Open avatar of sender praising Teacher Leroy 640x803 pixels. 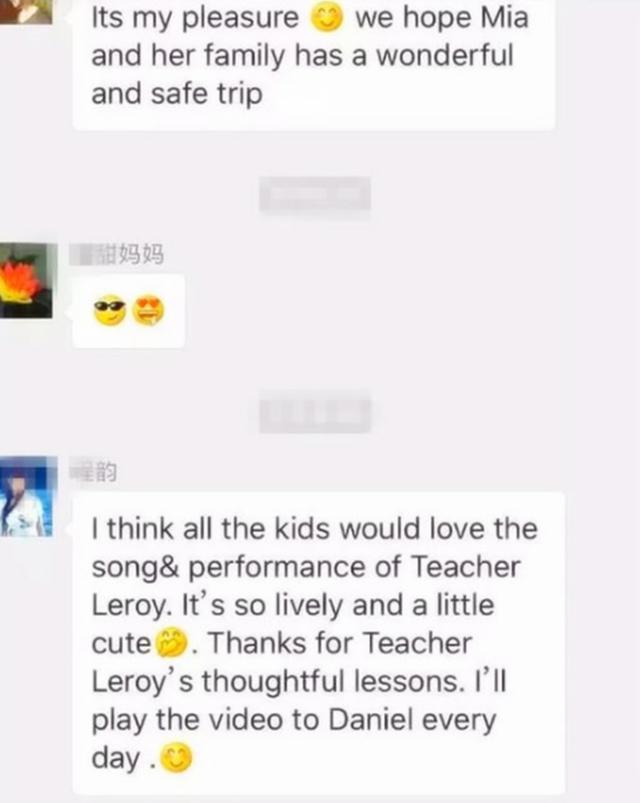[26, 497]
